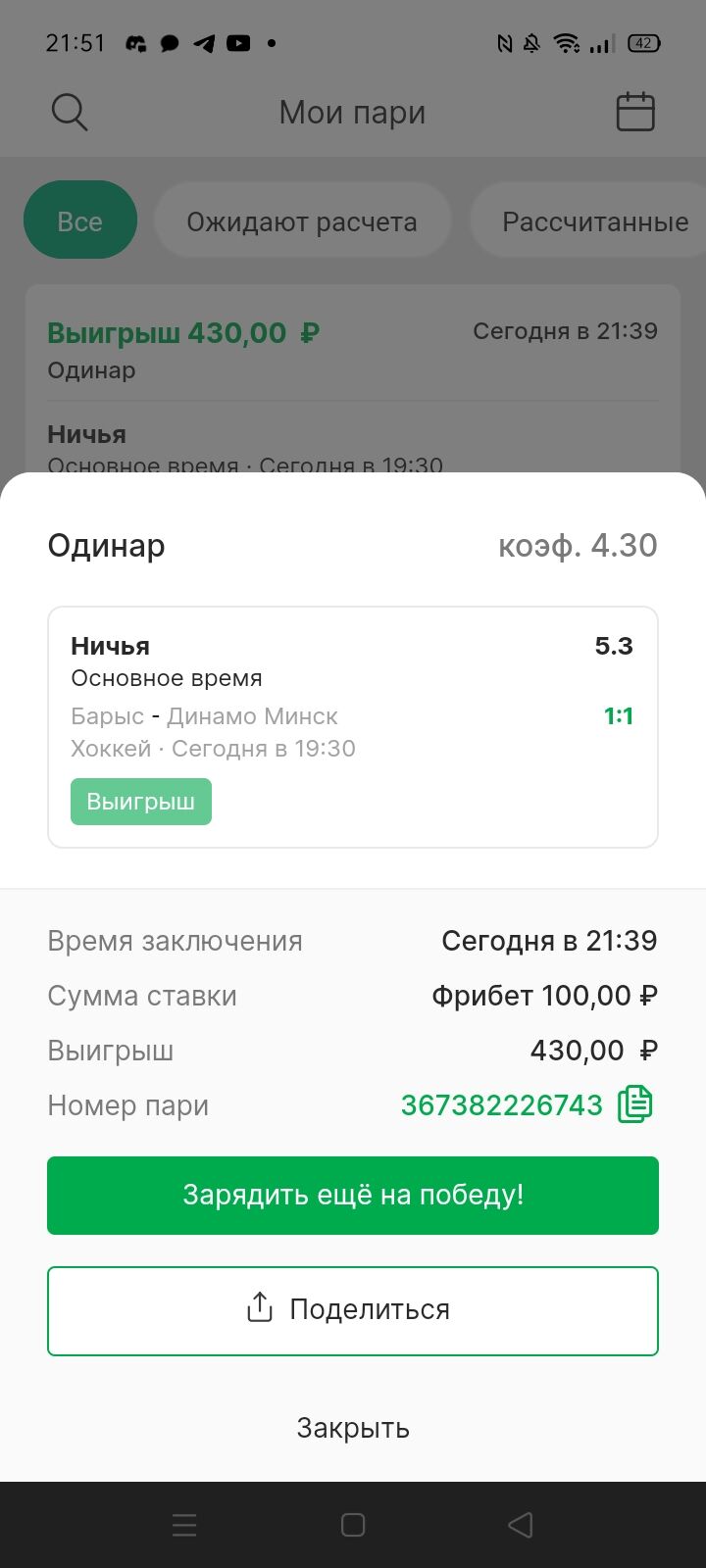This screenshot has height=1568, width=706.
Task: Close the bet details with 'Закрыть'
Action: tap(353, 1428)
